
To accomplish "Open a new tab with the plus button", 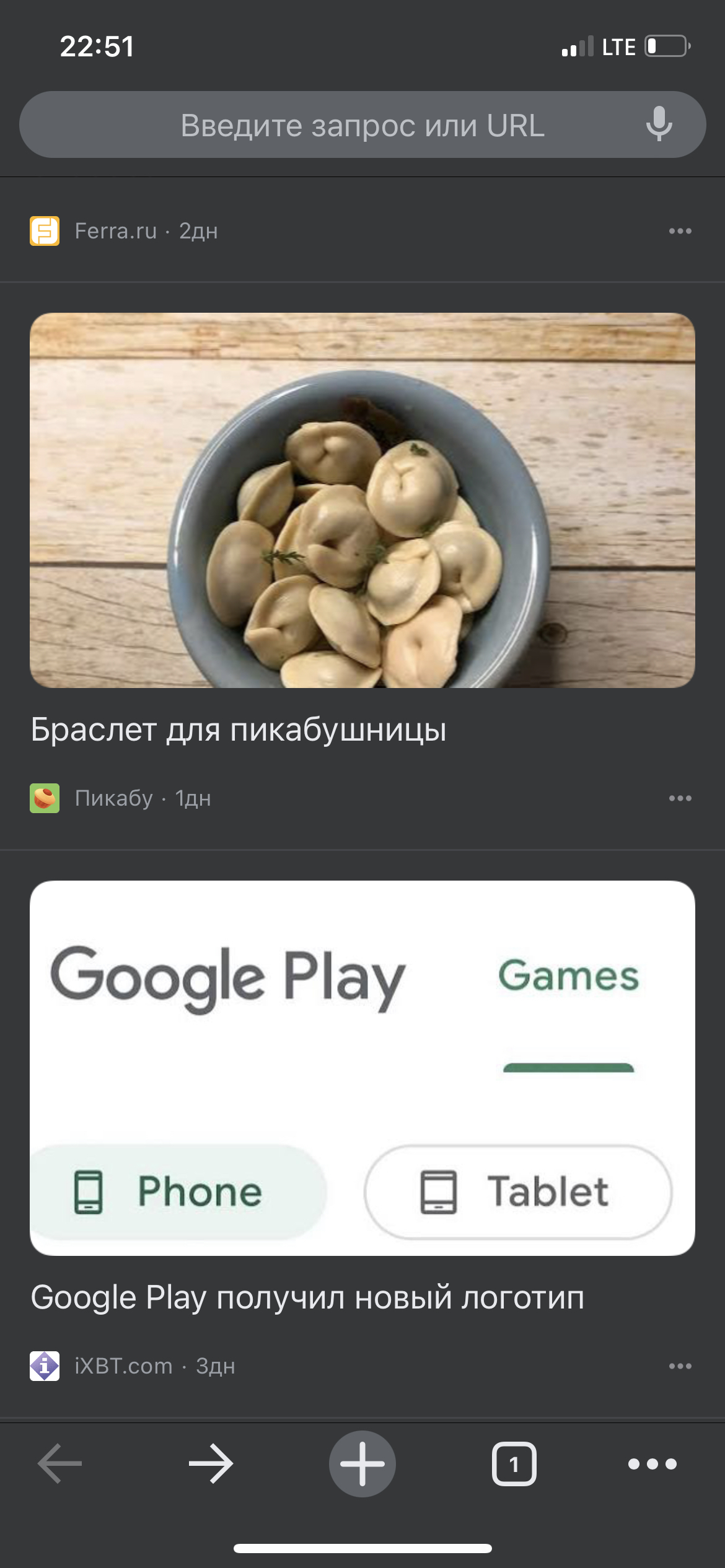I will pos(362,1464).
